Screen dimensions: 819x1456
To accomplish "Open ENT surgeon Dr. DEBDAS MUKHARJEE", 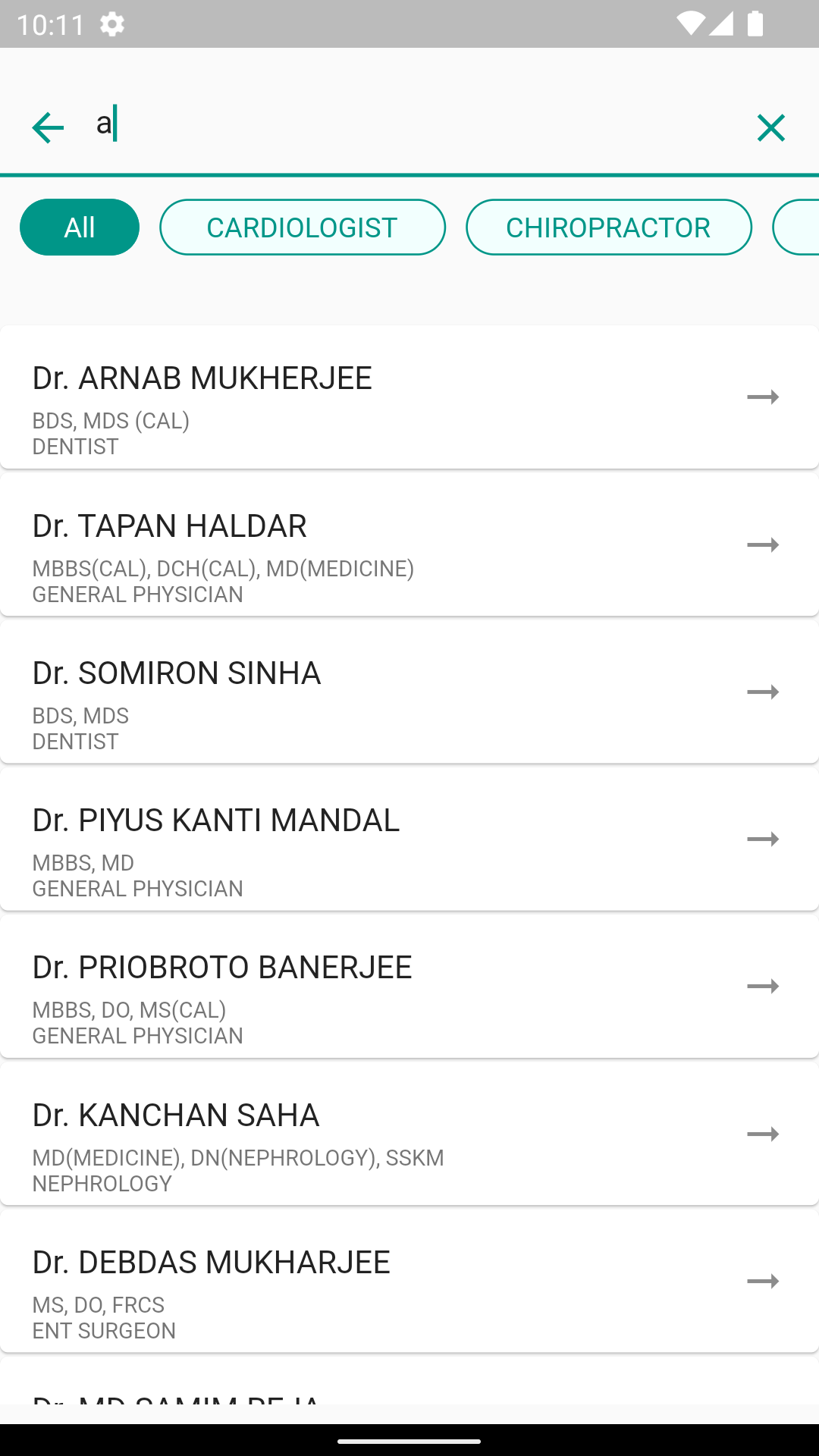I will click(409, 1281).
